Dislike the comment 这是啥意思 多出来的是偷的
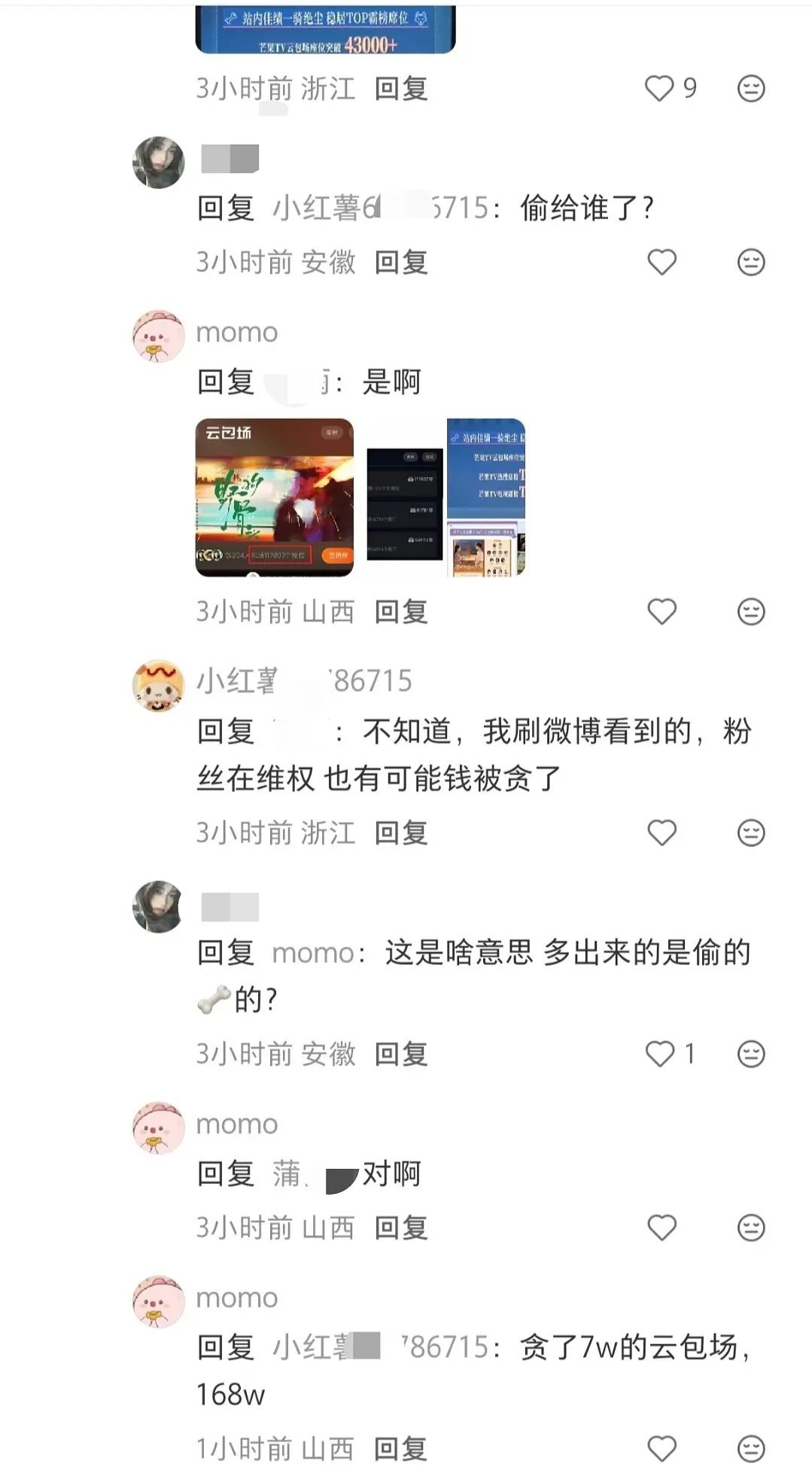Screen dimensions: 812x1467 [x=750, y=1054]
